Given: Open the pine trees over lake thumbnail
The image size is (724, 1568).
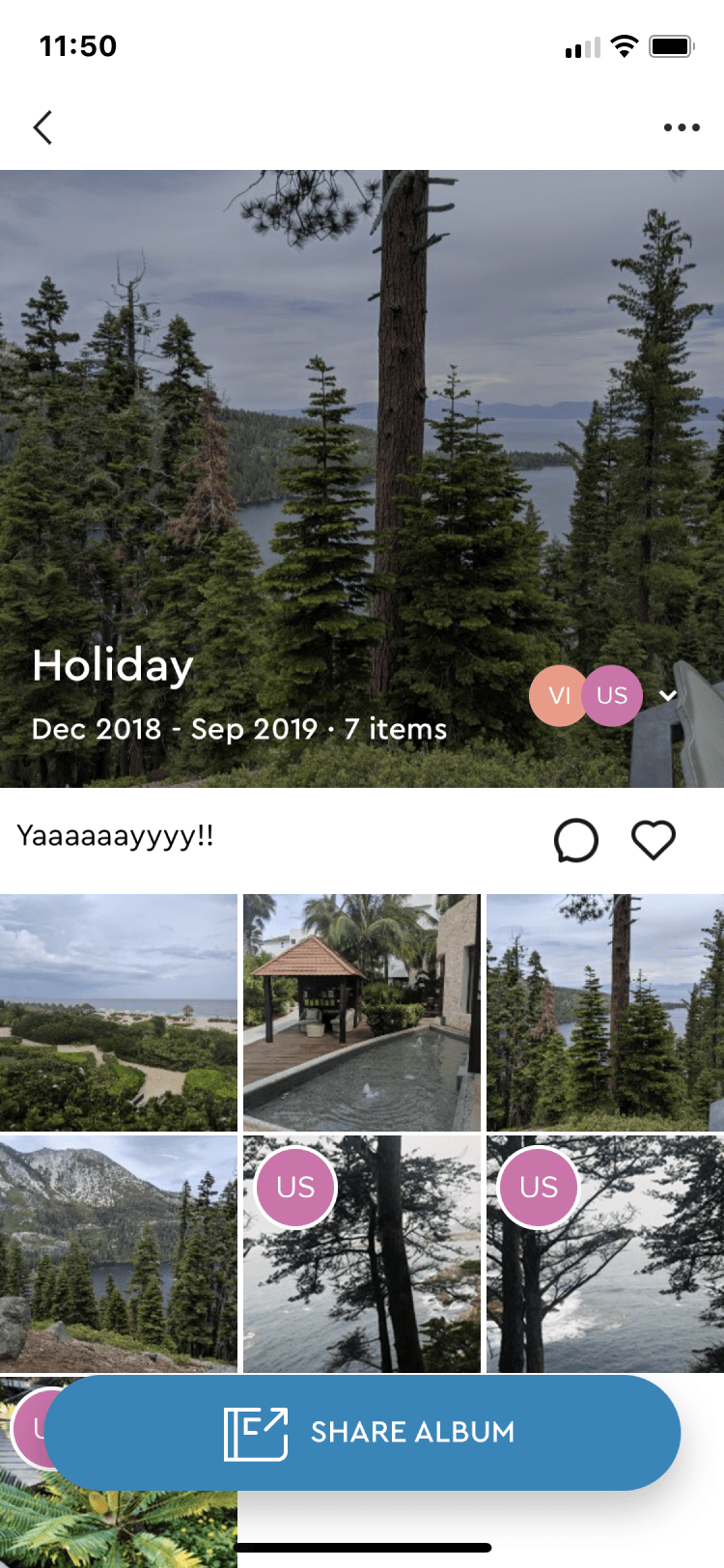Looking at the screenshot, I should point(605,1012).
